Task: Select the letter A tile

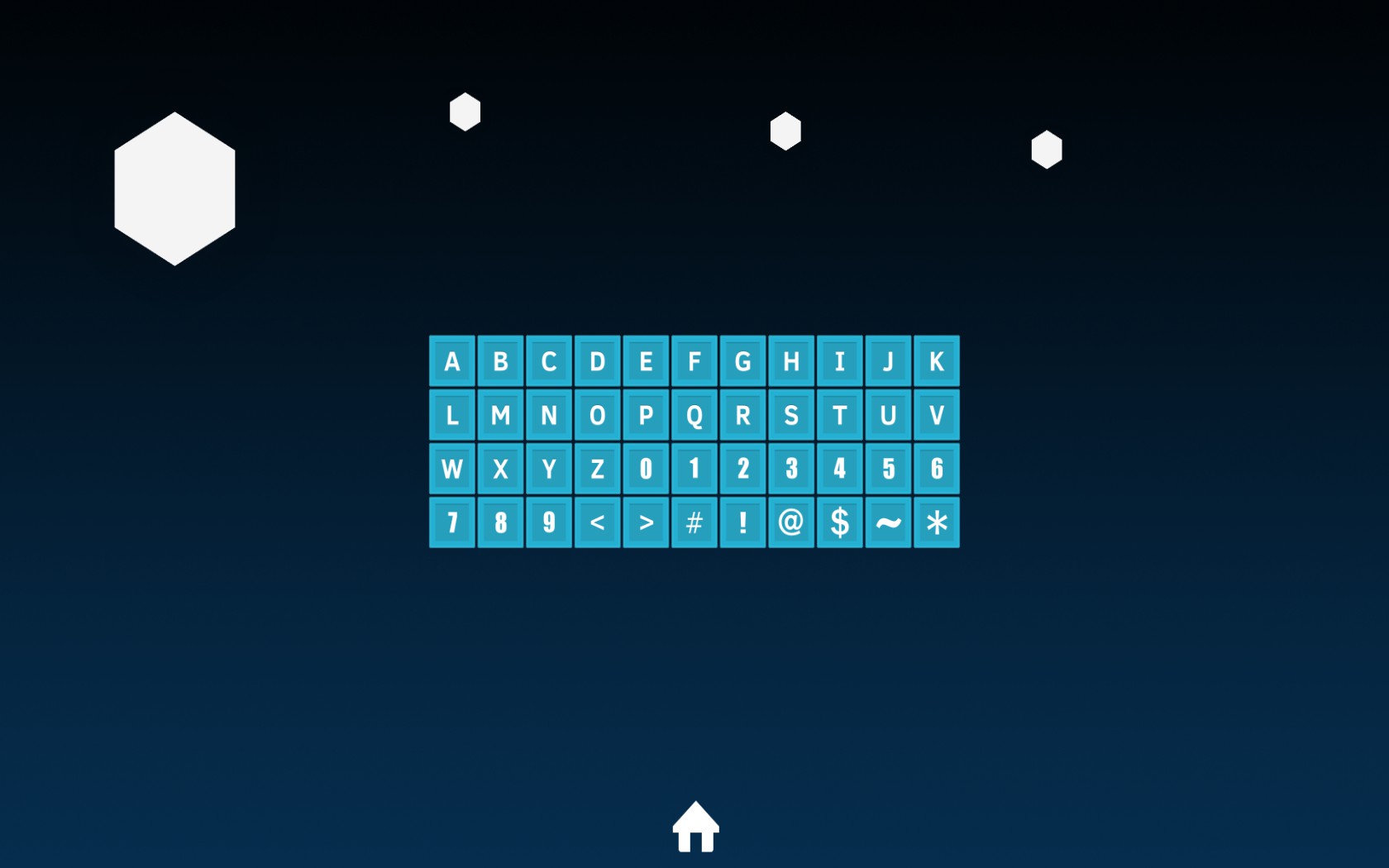Action: tap(452, 361)
